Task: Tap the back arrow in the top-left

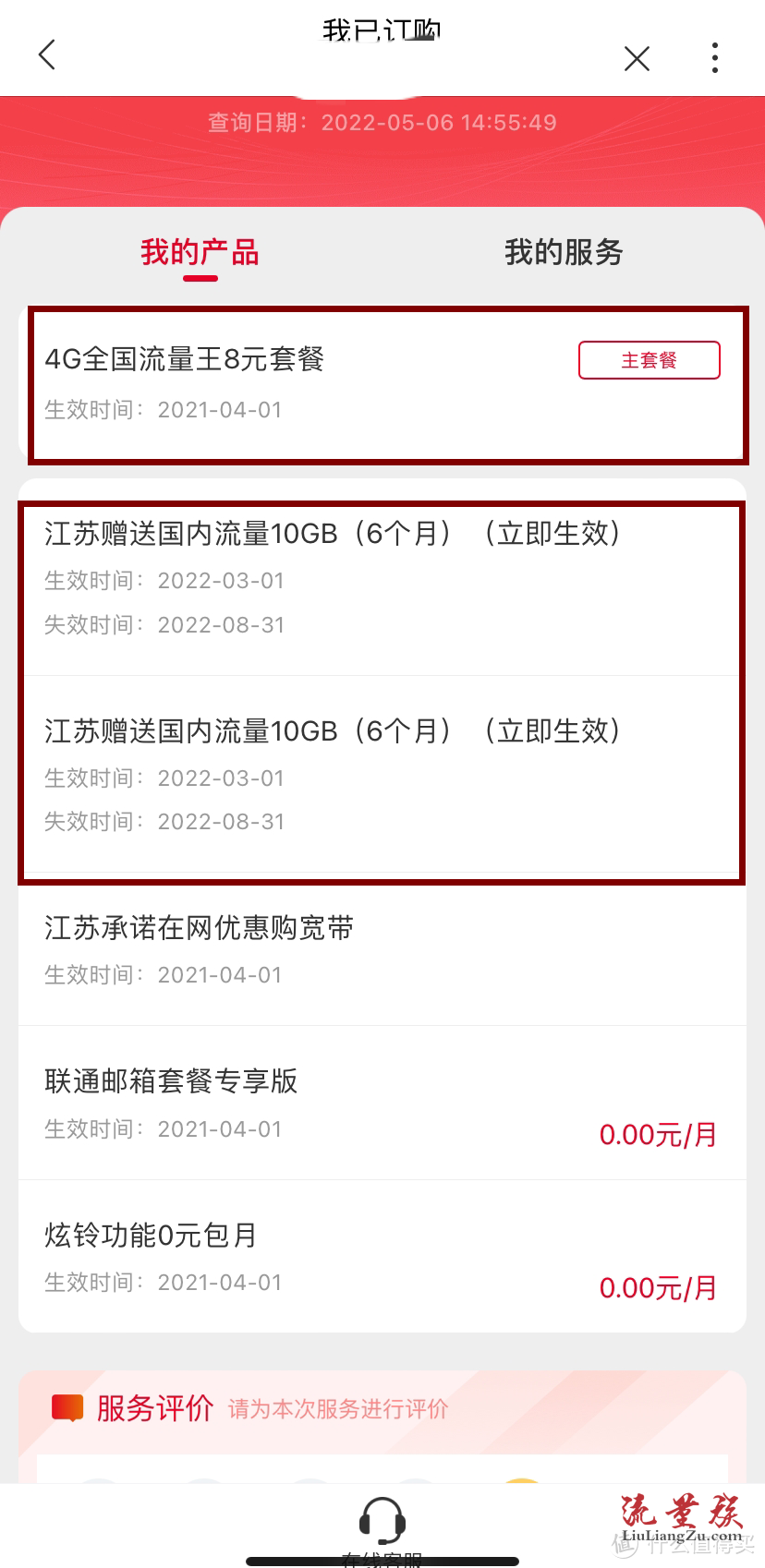Action: click(46, 55)
